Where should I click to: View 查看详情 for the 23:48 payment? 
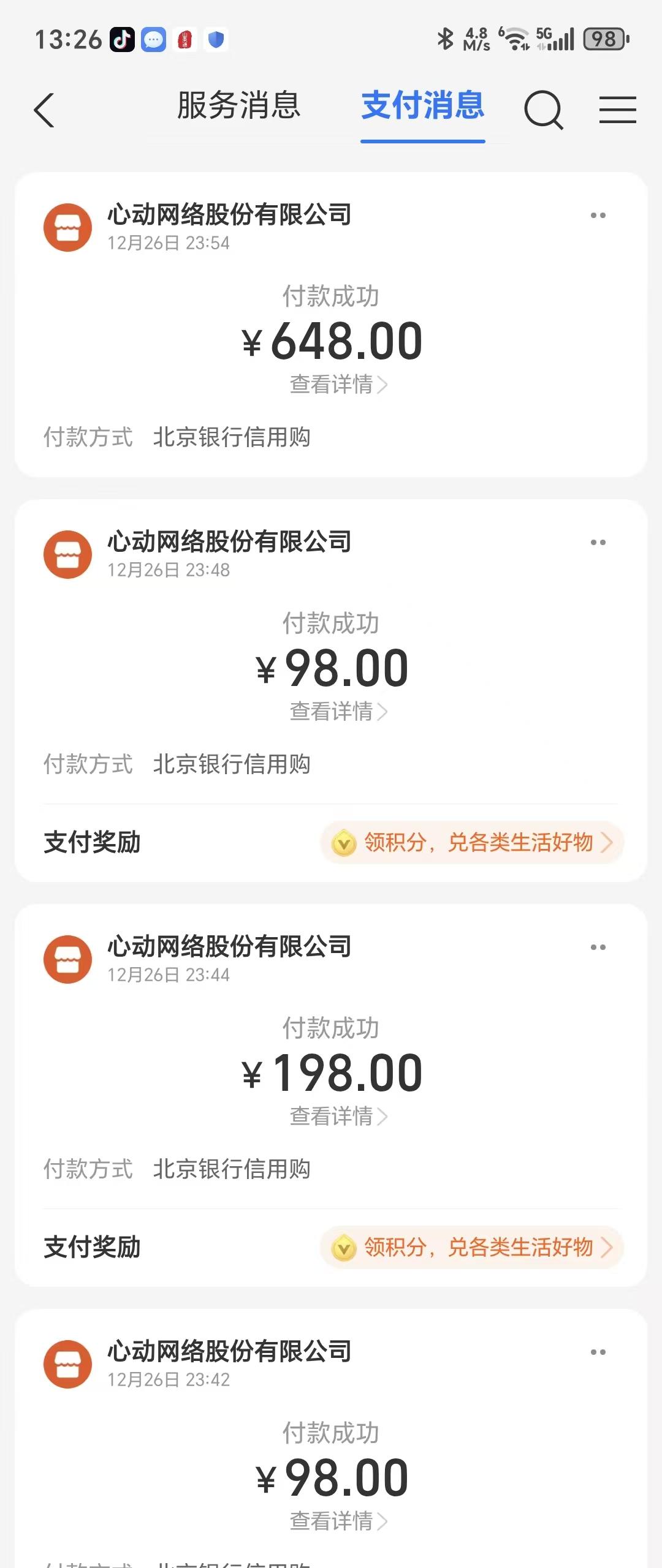pos(338,712)
